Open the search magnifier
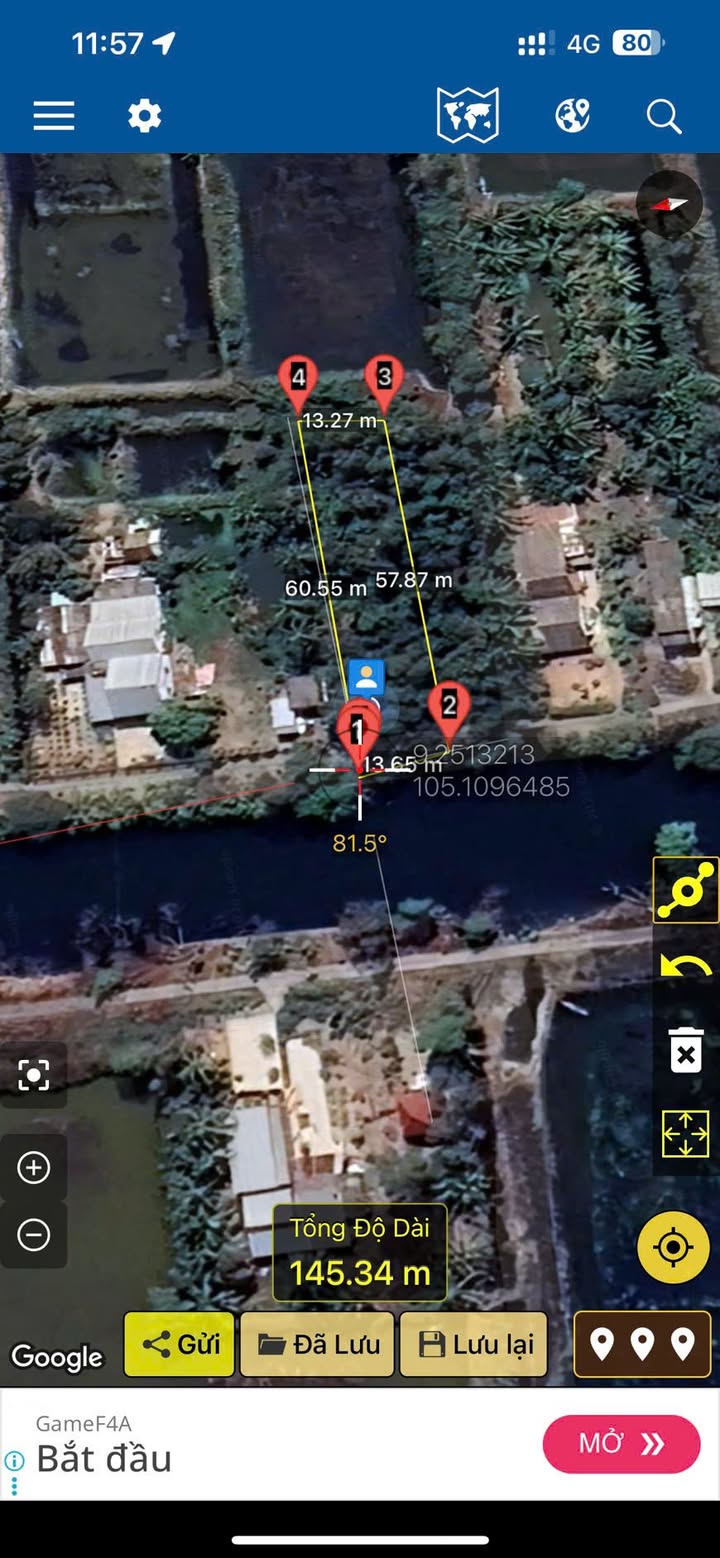Image resolution: width=720 pixels, height=1558 pixels. (663, 117)
